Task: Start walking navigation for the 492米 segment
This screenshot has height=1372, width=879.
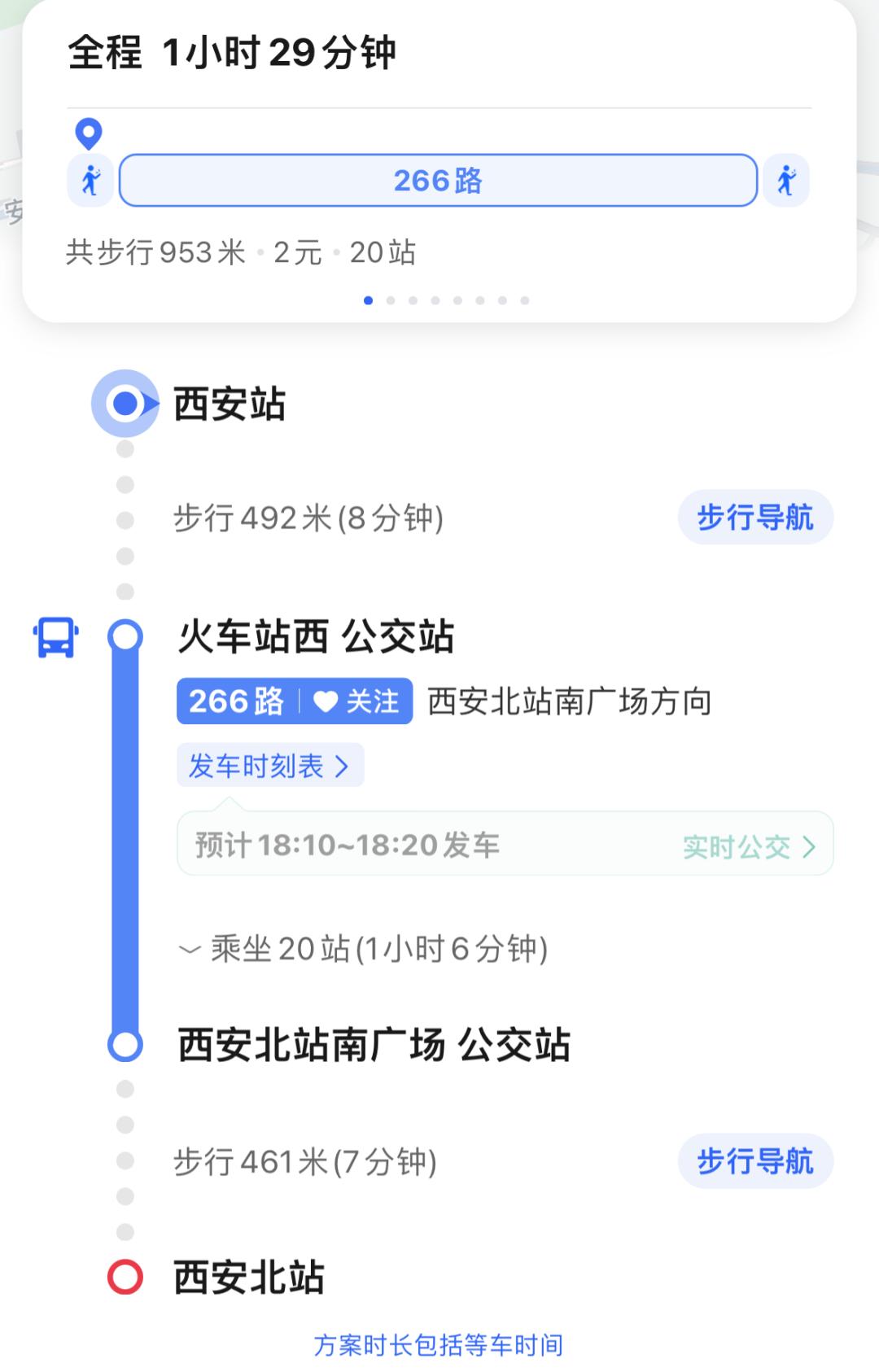Action: coord(754,518)
